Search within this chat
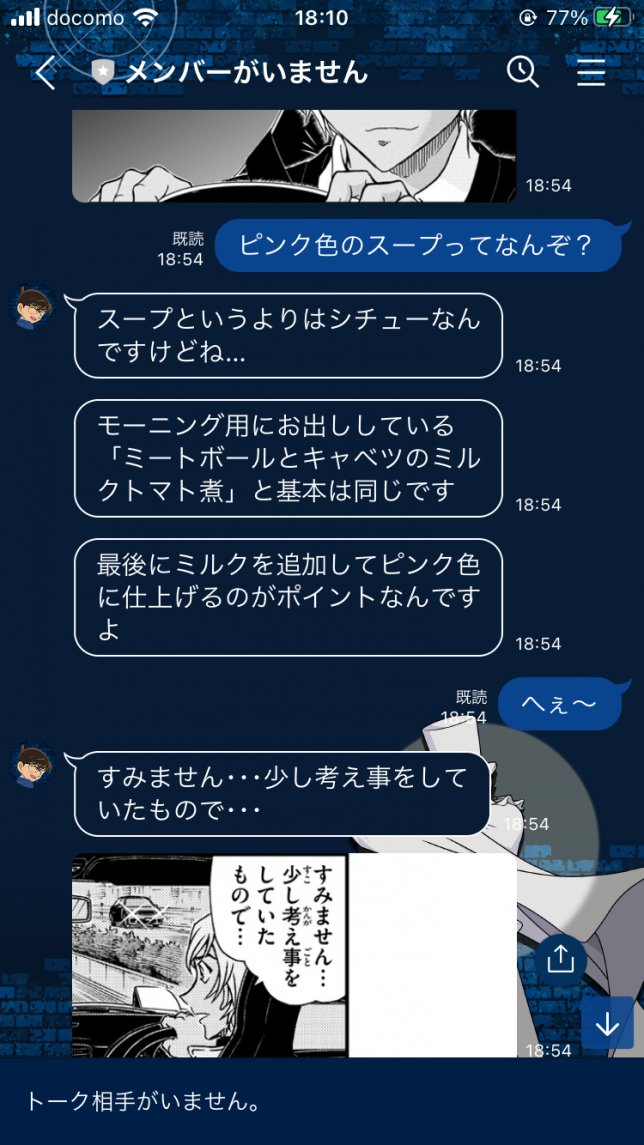Image resolution: width=644 pixels, height=1145 pixels. click(522, 72)
